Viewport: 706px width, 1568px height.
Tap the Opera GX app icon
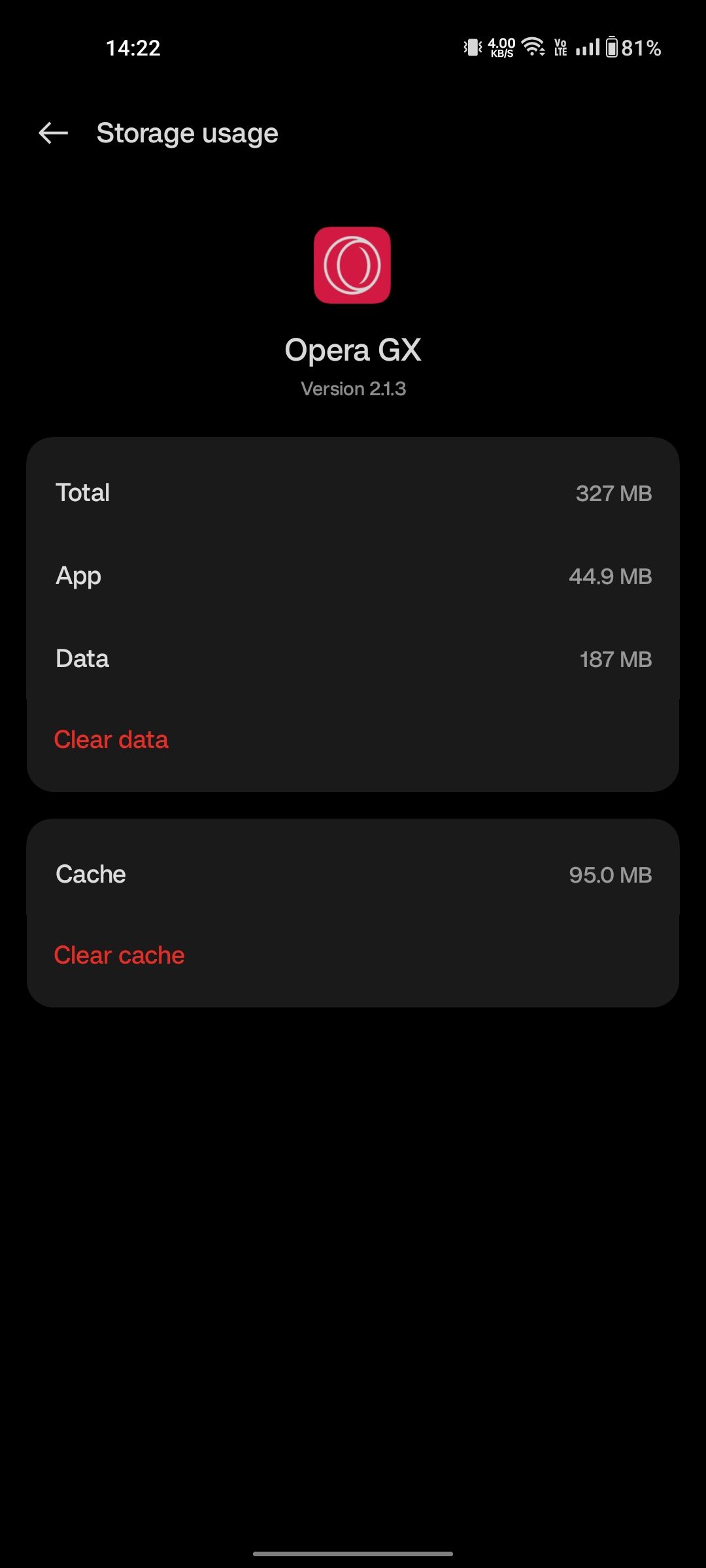coord(353,267)
